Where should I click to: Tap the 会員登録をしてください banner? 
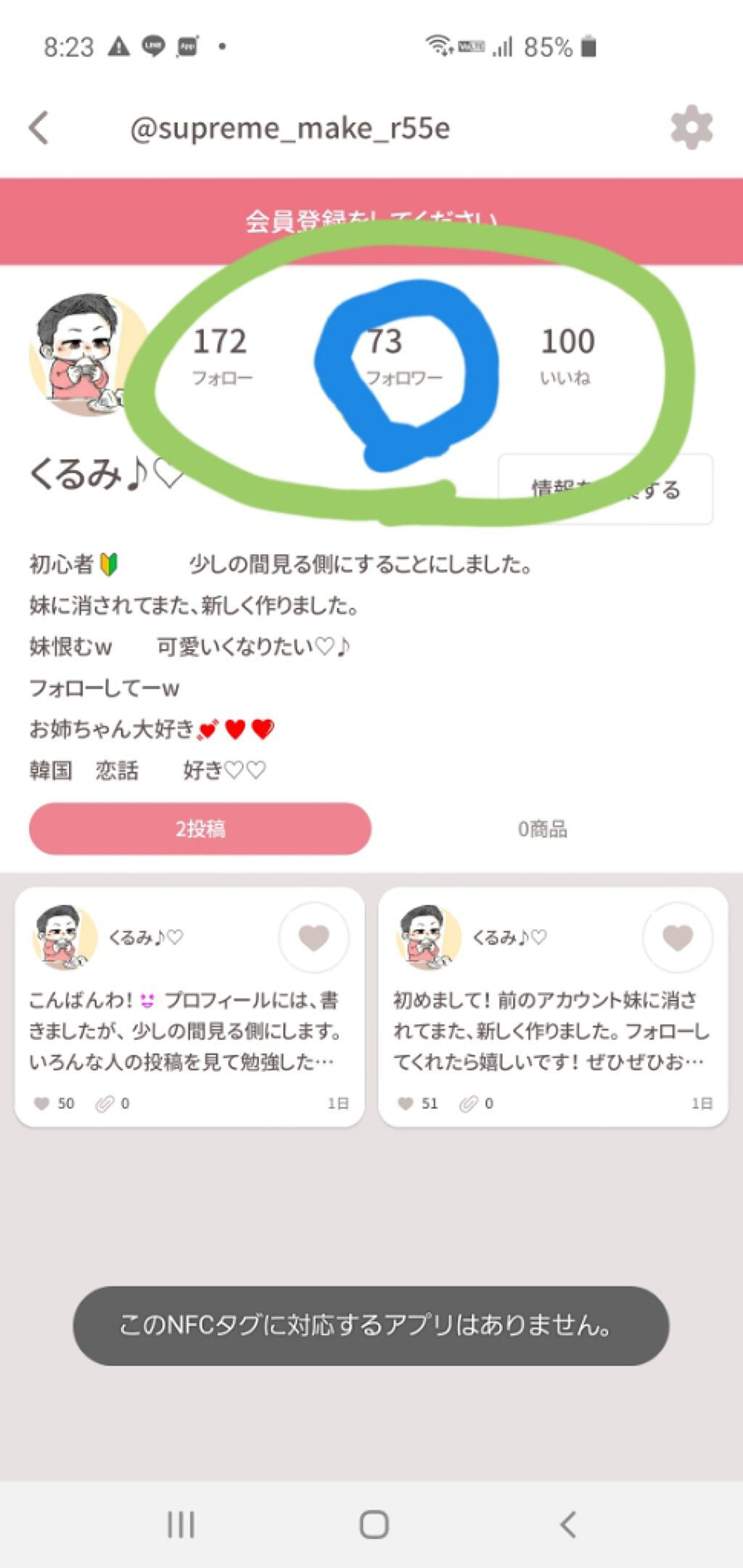[x=371, y=216]
